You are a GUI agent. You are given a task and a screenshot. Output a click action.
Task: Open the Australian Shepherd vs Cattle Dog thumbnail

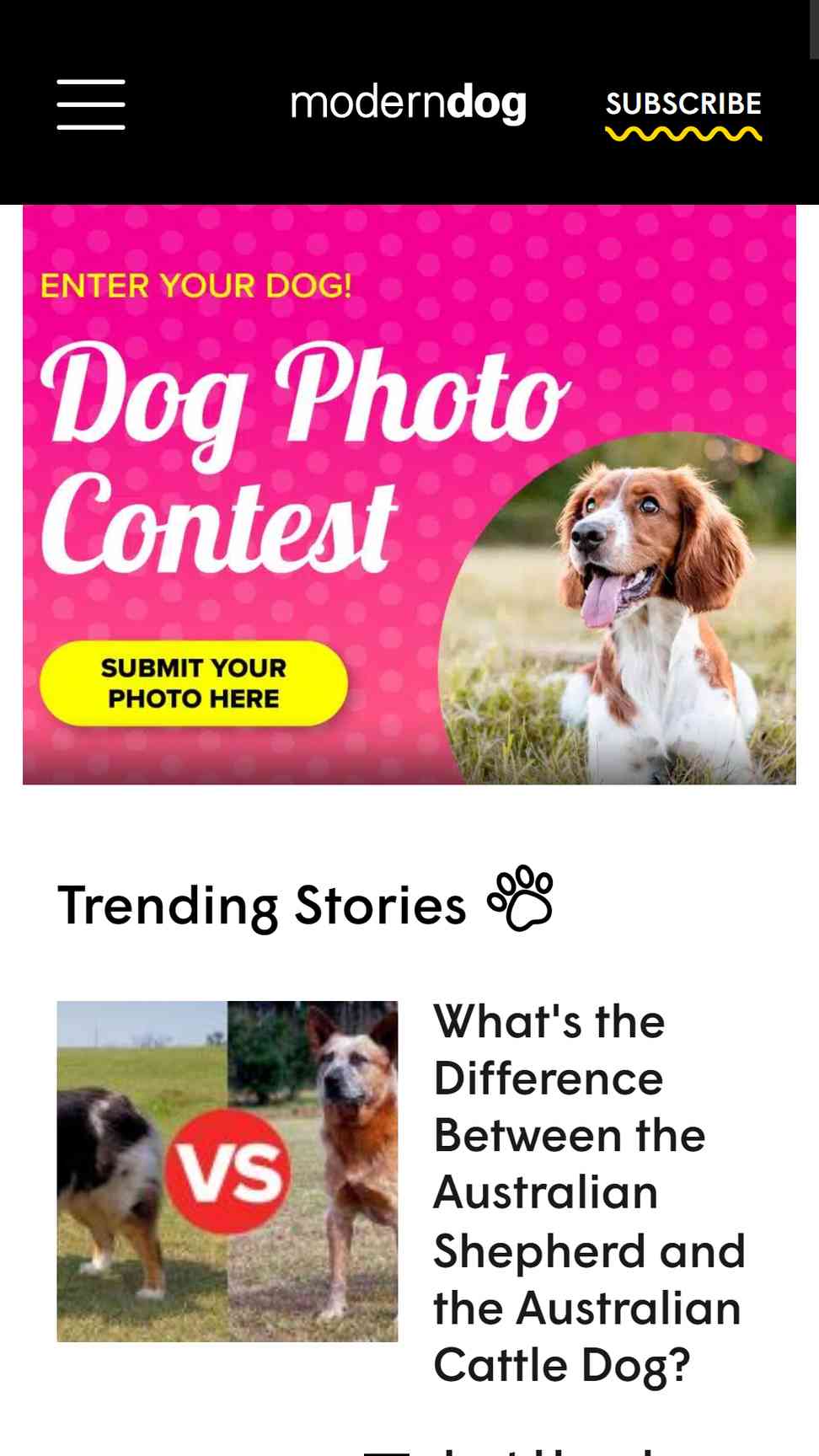click(227, 1171)
